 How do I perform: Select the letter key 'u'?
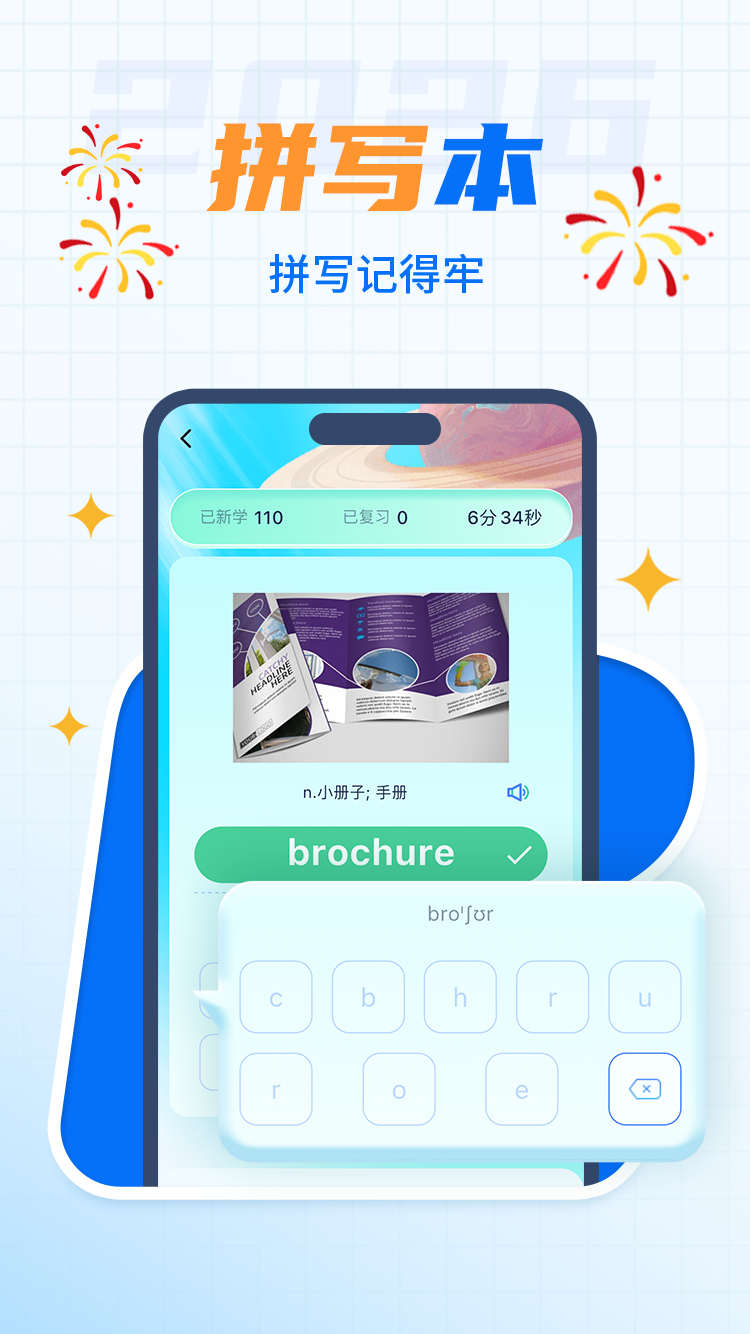coord(645,997)
